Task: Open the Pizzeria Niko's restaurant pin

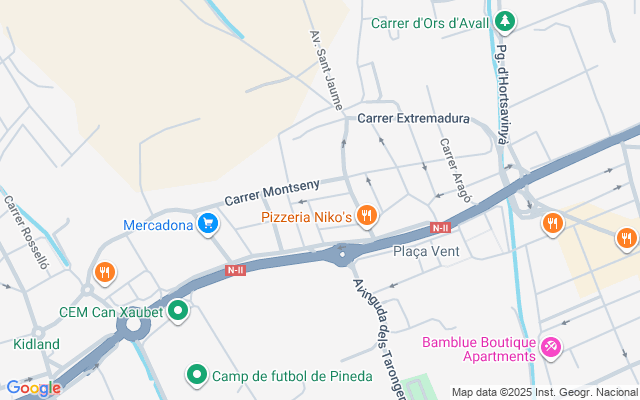Action: click(x=367, y=215)
